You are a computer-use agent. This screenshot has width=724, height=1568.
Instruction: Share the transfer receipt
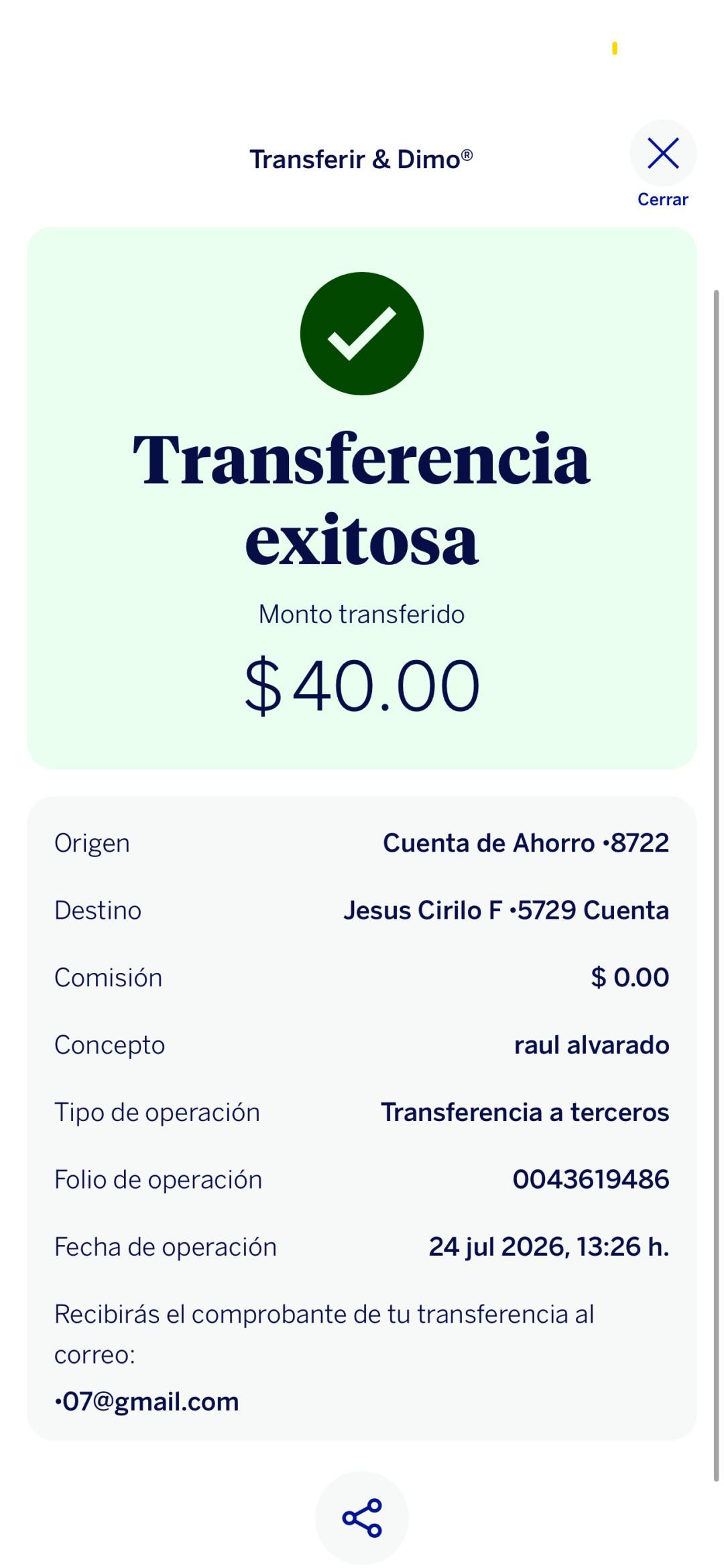pos(362,1518)
